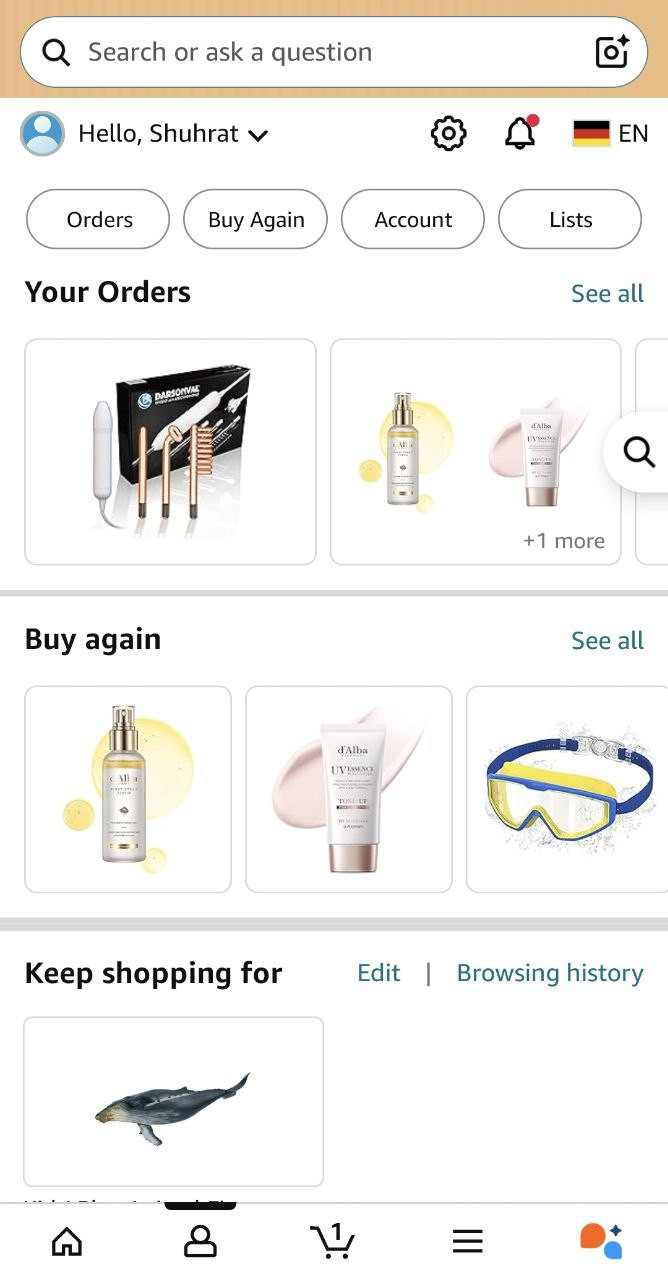The width and height of the screenshot is (668, 1280).
Task: See all in Buy again
Action: (x=607, y=641)
